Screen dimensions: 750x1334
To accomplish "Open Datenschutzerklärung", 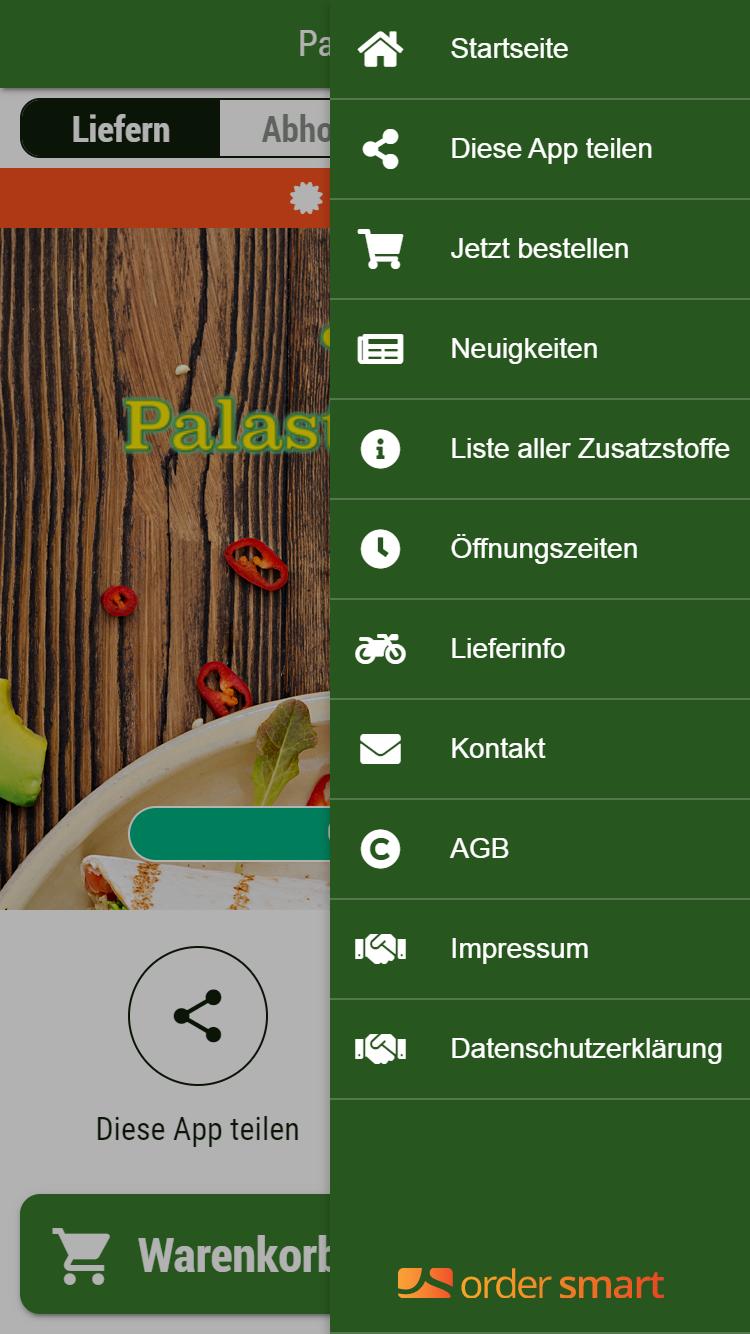I will coord(540,1049).
